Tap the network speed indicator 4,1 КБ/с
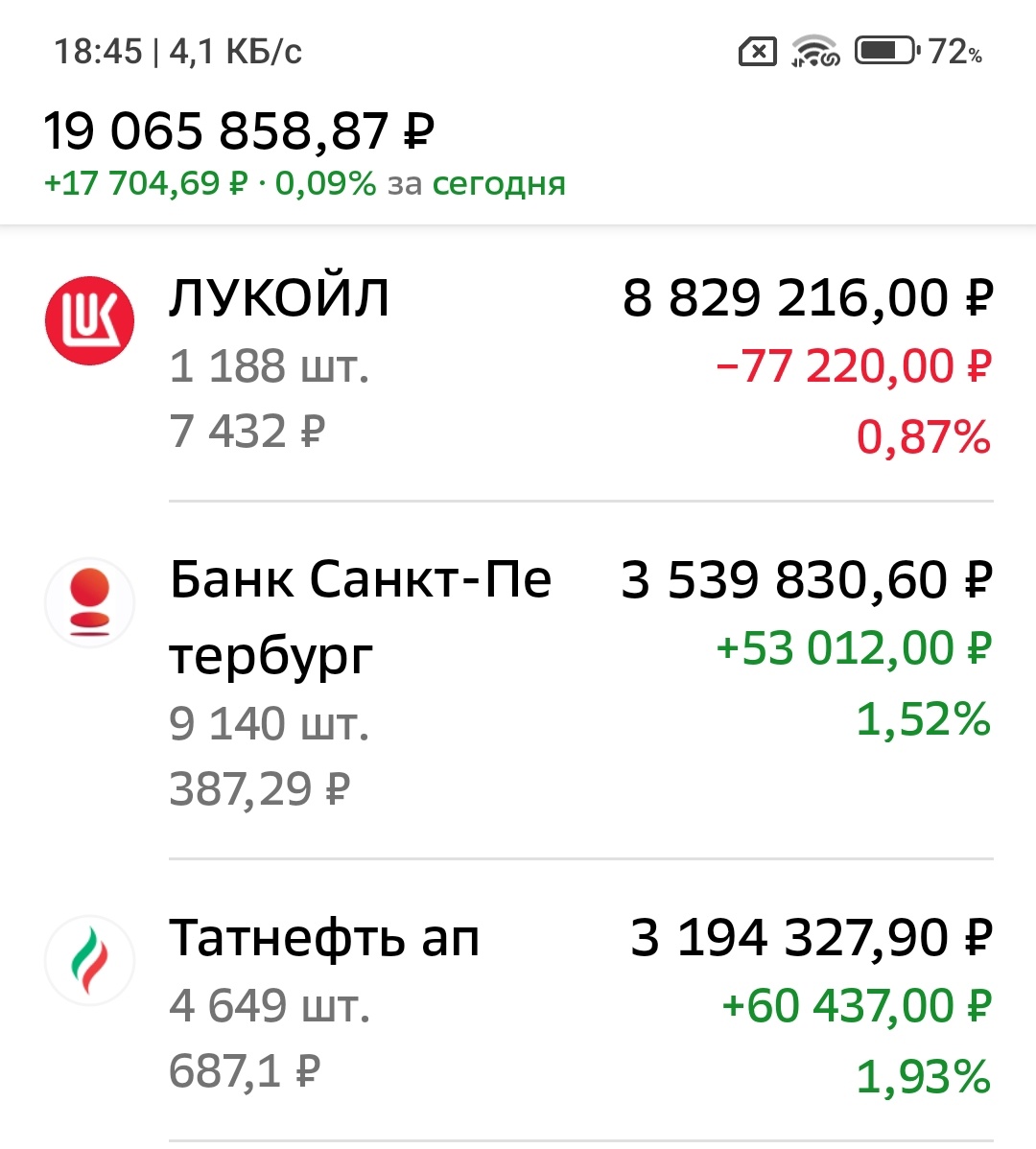This screenshot has width=1036, height=1149. tap(233, 53)
